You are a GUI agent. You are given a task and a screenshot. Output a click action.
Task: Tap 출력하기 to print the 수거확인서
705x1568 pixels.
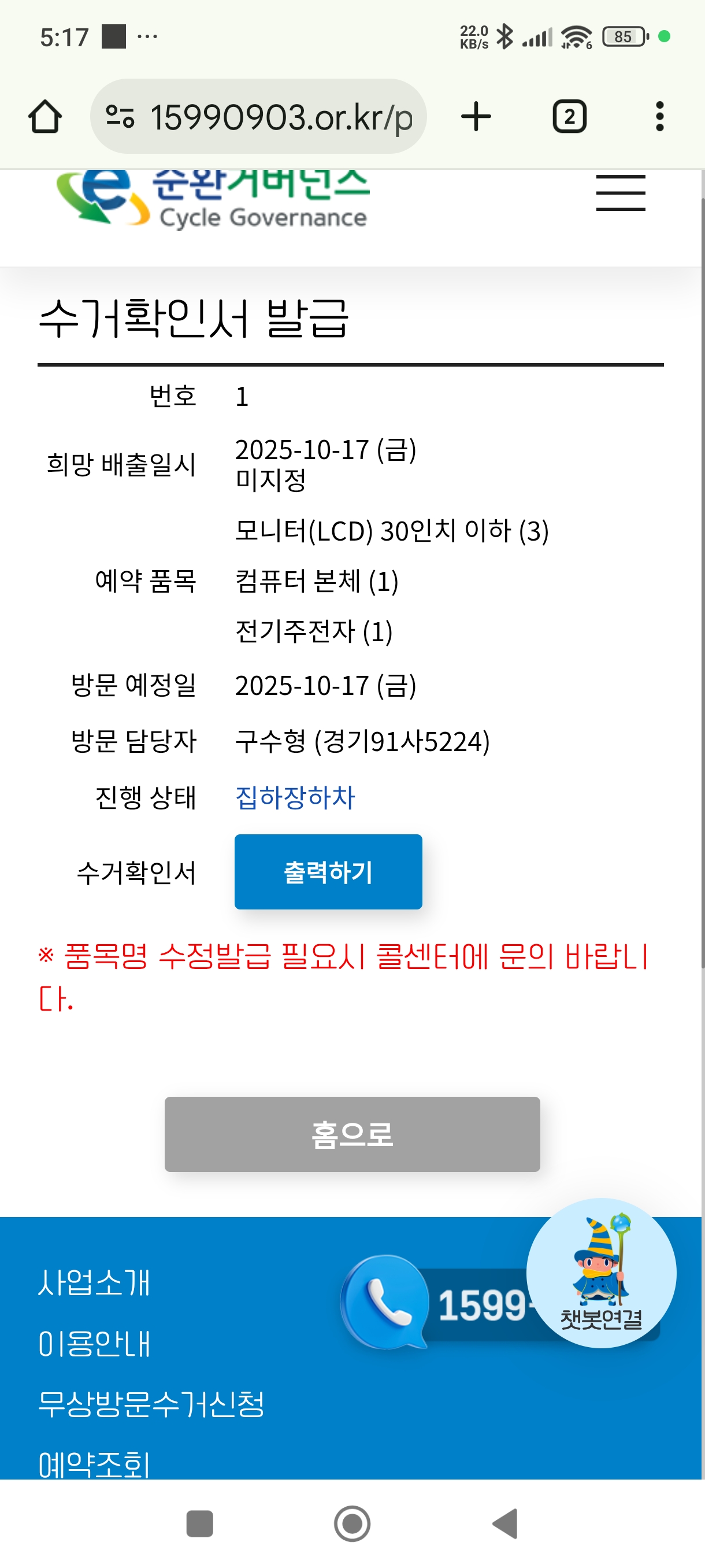[x=328, y=871]
